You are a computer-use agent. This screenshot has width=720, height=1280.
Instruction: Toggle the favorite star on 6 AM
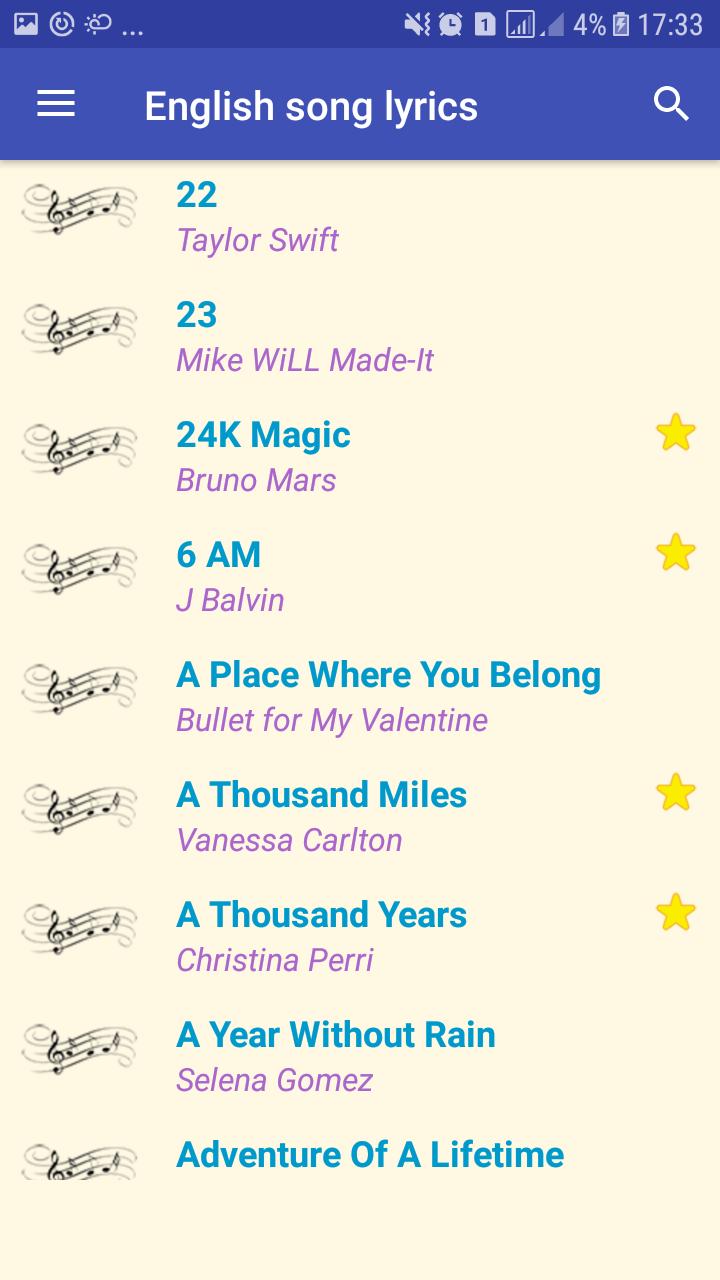pos(676,552)
